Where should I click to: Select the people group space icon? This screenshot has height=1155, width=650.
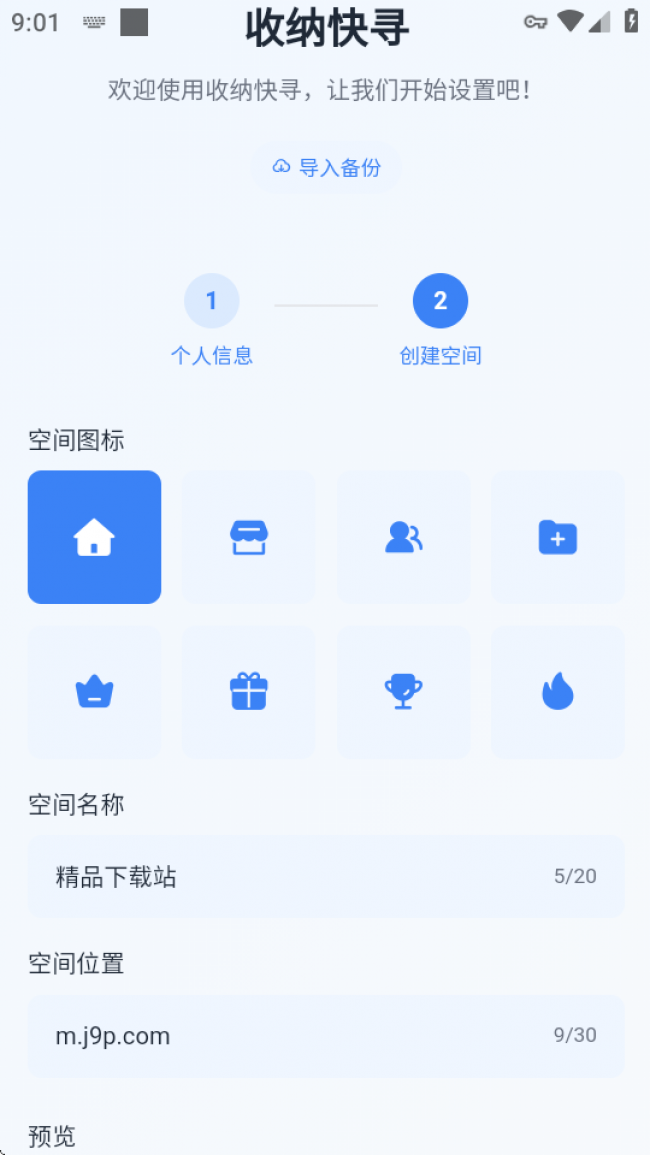403,537
